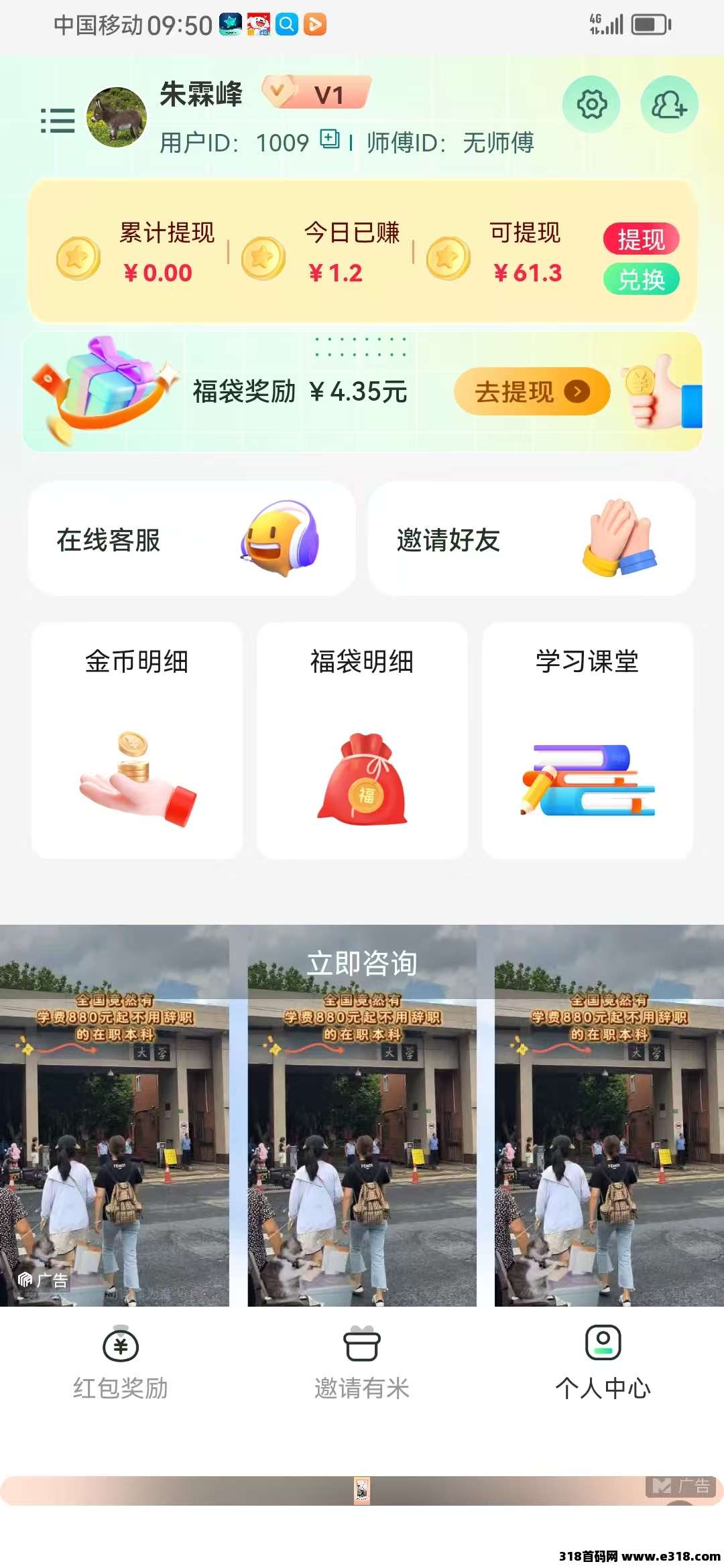Tap the donkey profile avatar

click(117, 117)
